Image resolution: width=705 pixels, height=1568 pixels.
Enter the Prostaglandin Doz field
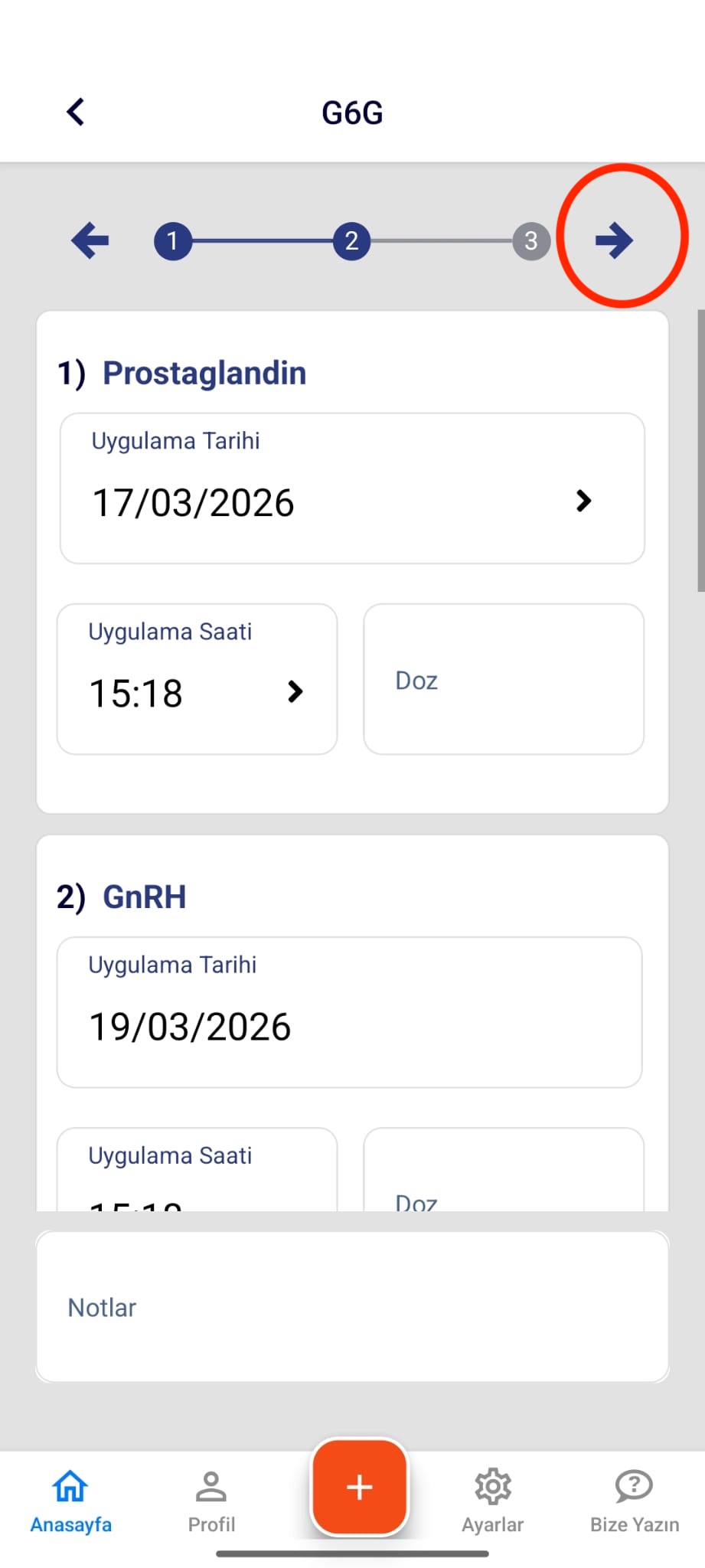click(x=503, y=679)
